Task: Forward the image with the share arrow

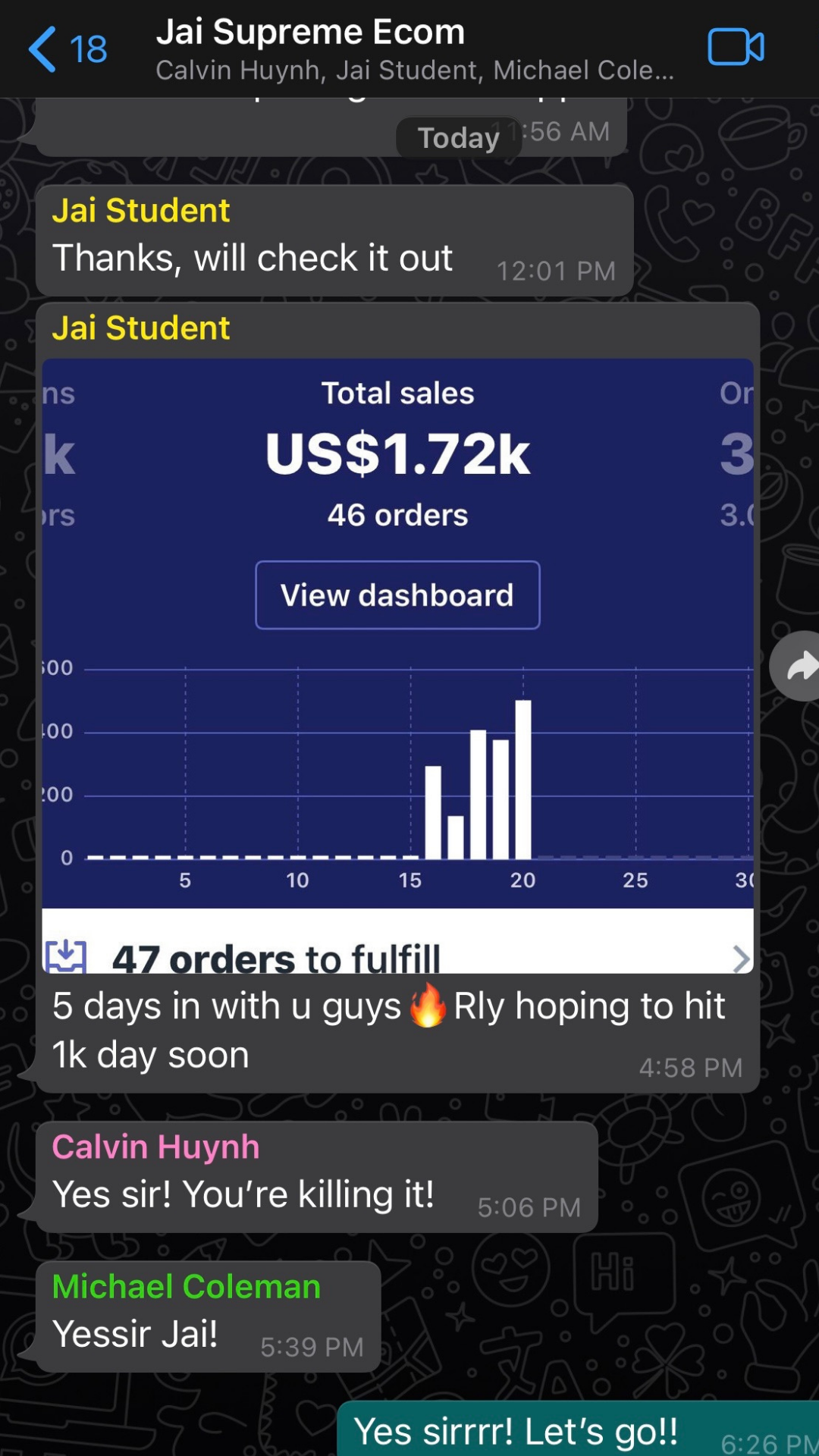Action: 796,666
